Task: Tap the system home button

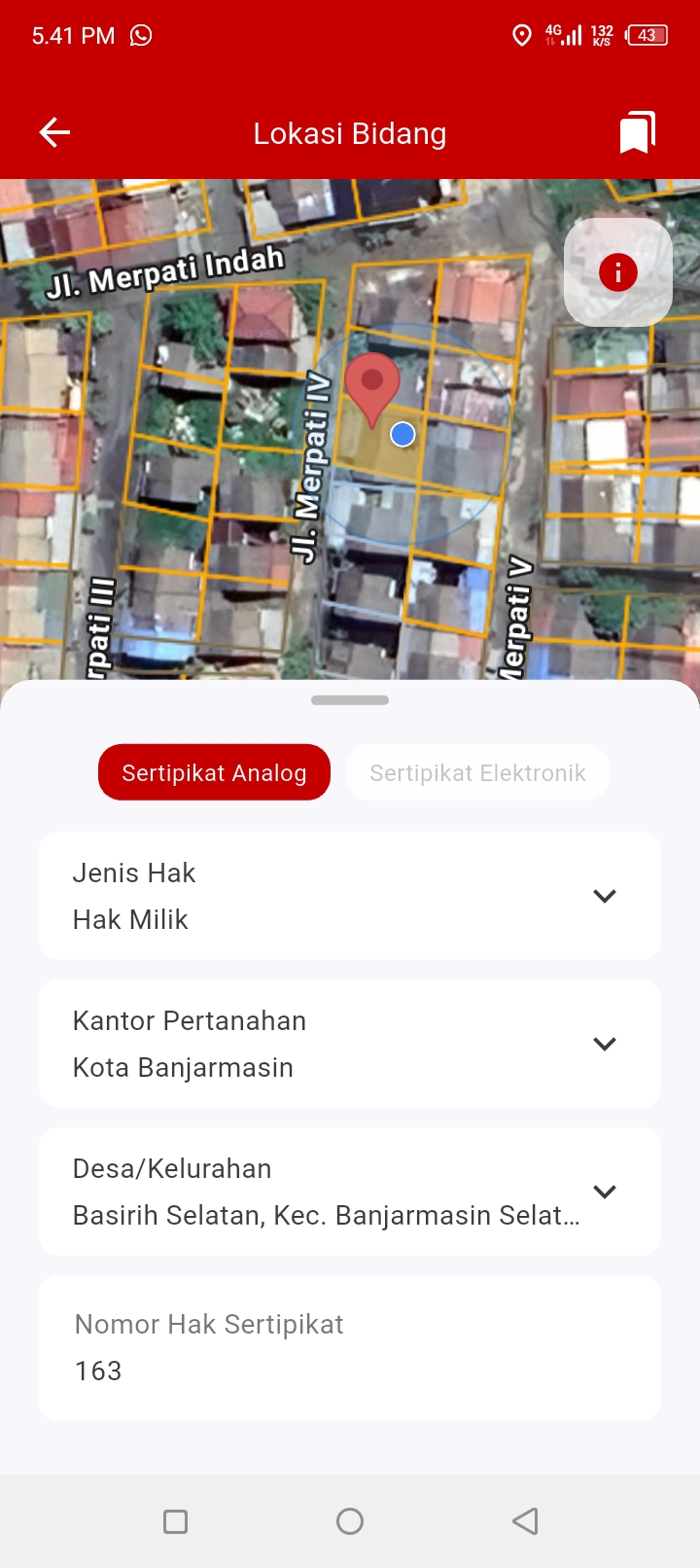Action: point(350,1521)
